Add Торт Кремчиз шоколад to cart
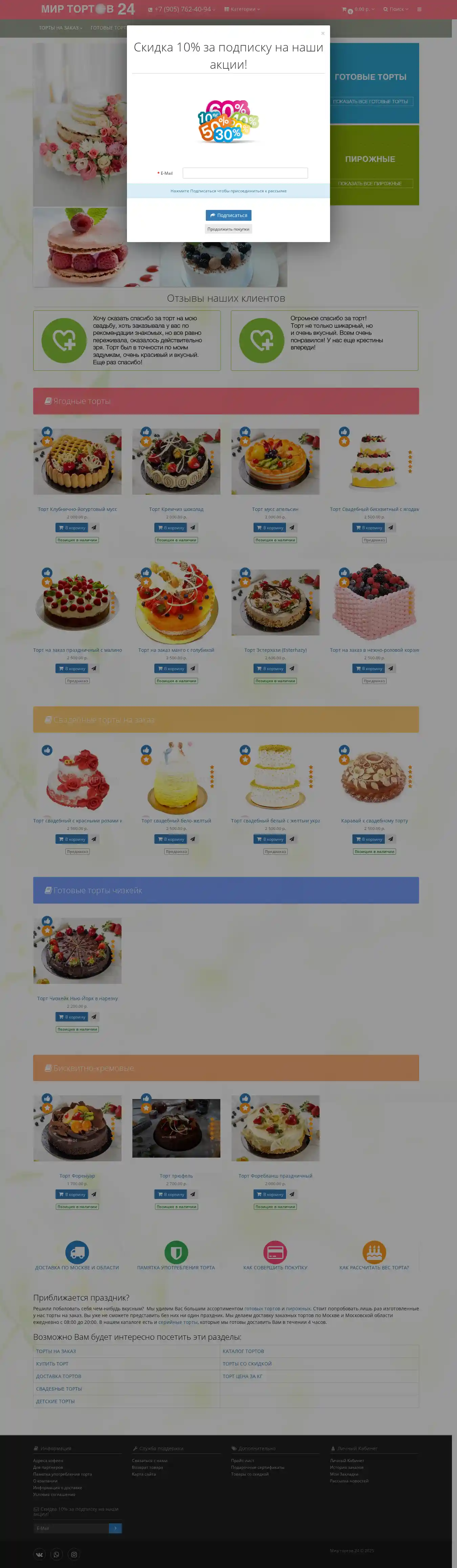This screenshot has width=457, height=1568. click(170, 528)
